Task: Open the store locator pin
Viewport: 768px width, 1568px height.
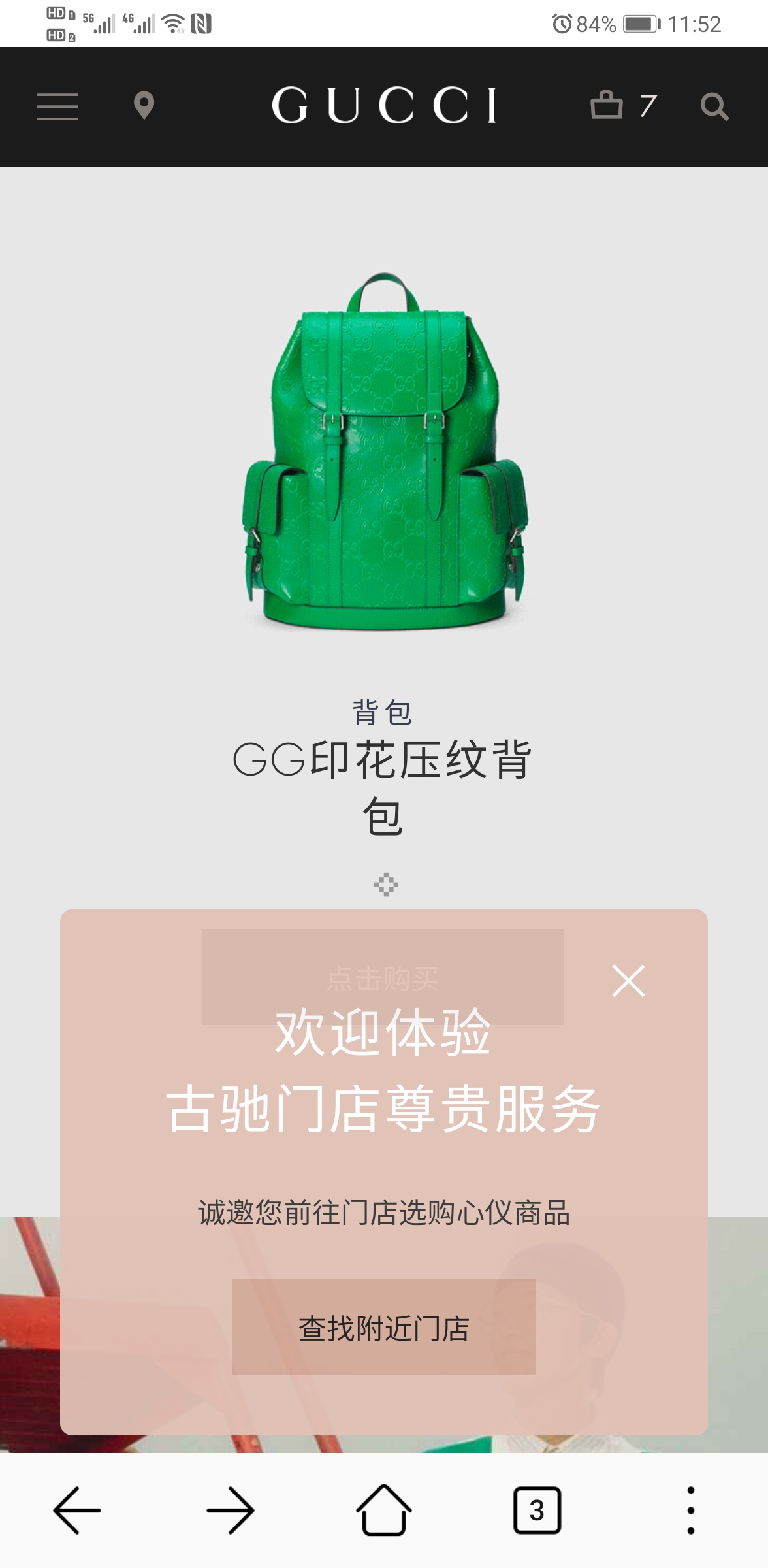Action: coord(144,106)
